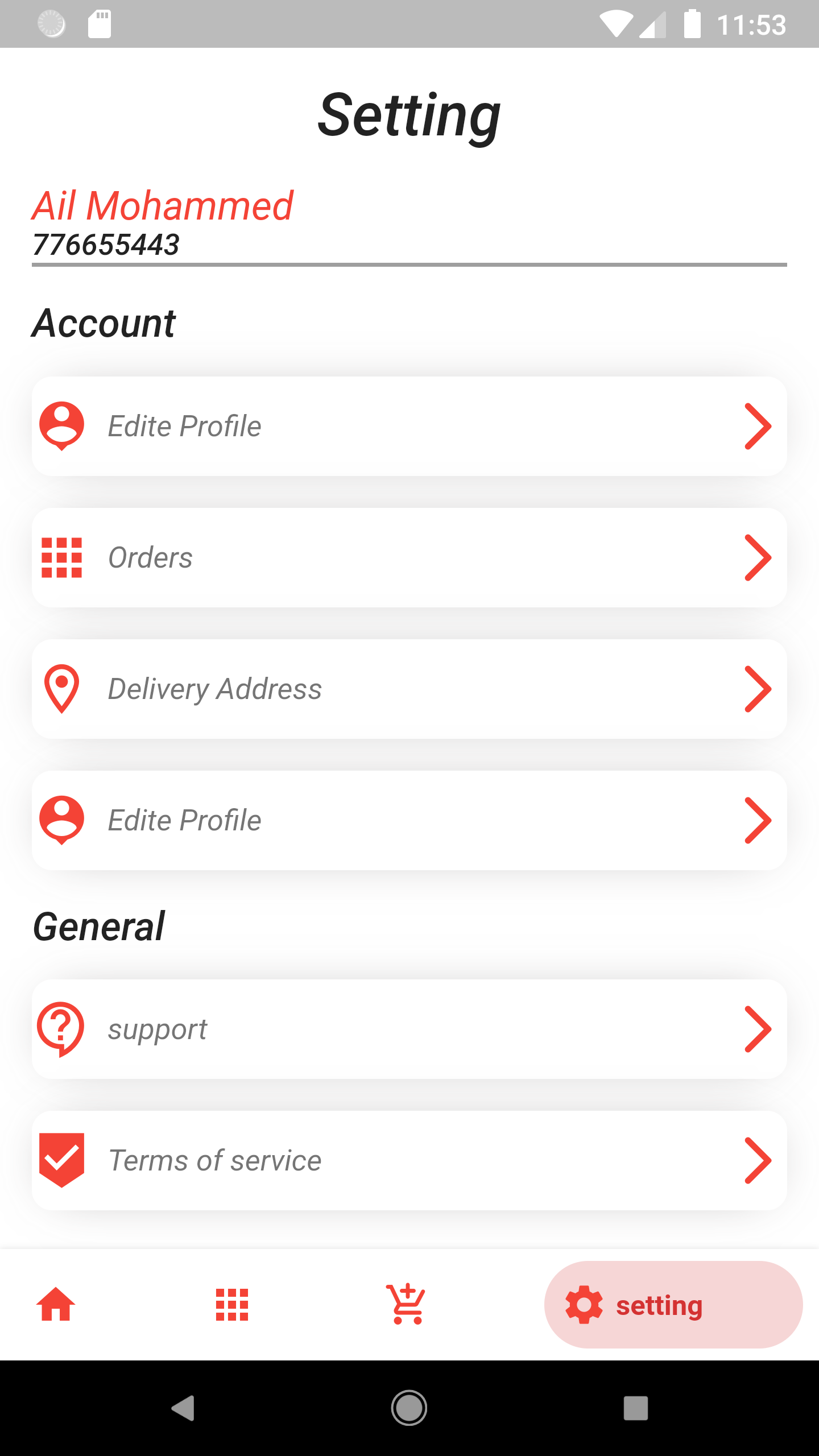
Task: Click the Orders grid icon
Action: coord(62,557)
